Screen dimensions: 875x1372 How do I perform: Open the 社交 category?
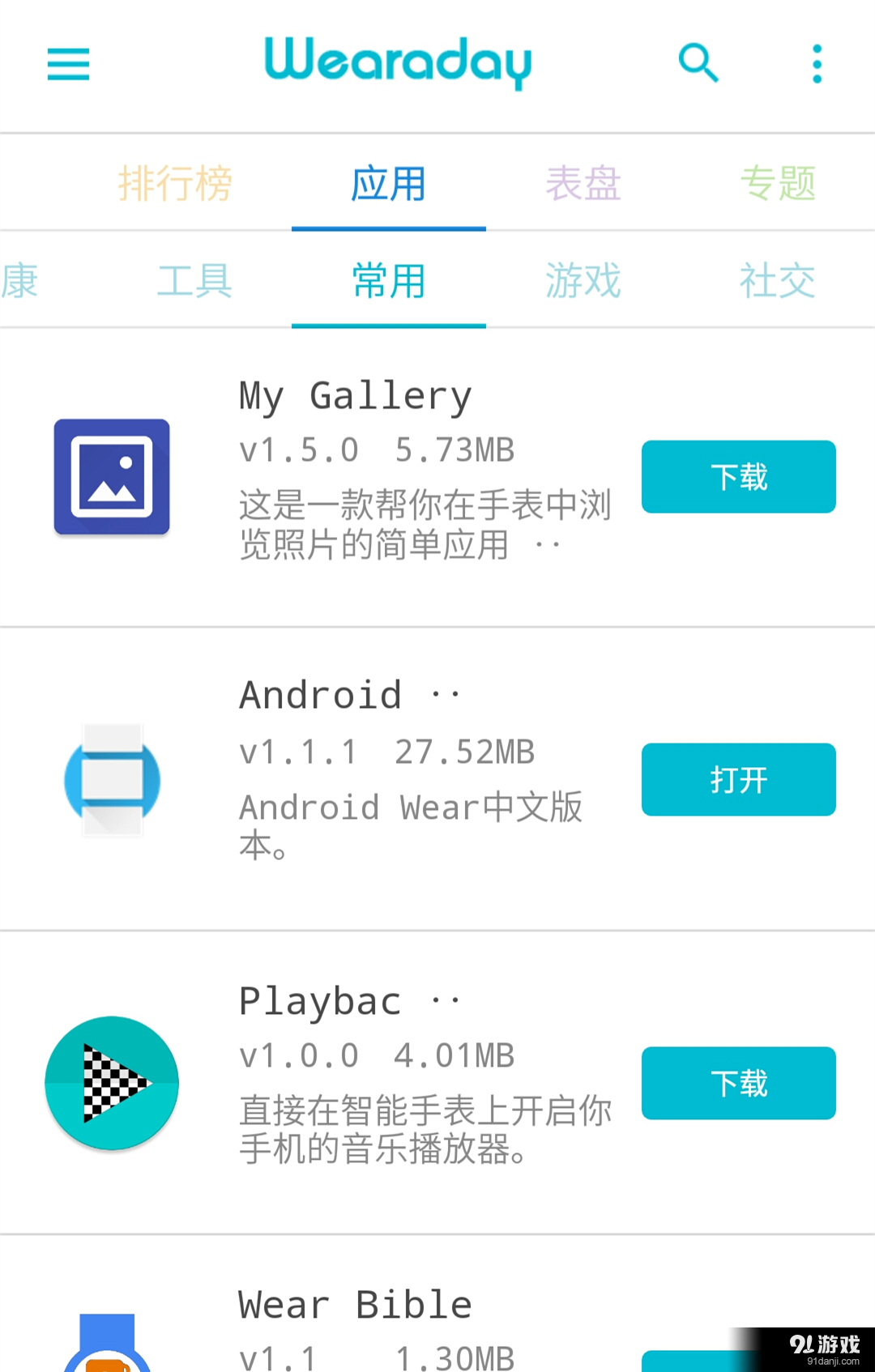point(778,281)
